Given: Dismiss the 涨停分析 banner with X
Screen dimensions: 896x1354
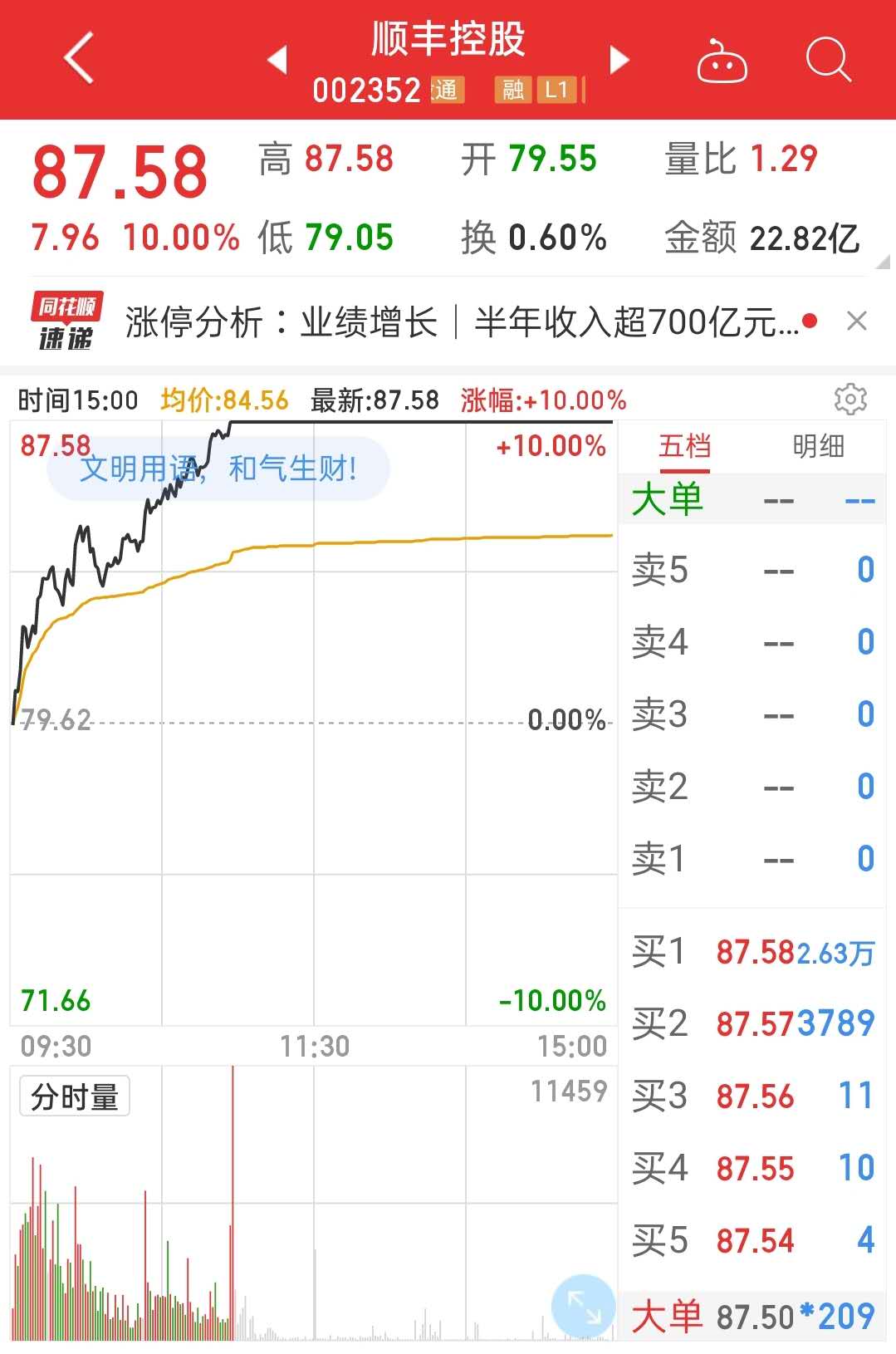Looking at the screenshot, I should 859,321.
